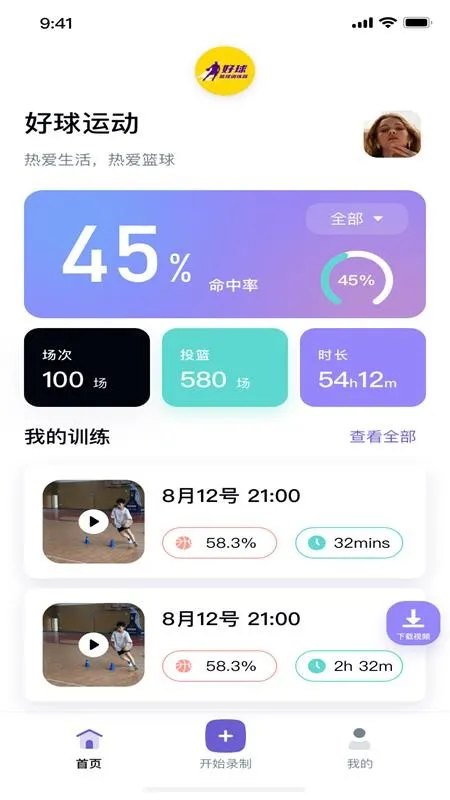The width and height of the screenshot is (450, 800).
Task: Play the 2h 32m training video
Action: (x=93, y=645)
